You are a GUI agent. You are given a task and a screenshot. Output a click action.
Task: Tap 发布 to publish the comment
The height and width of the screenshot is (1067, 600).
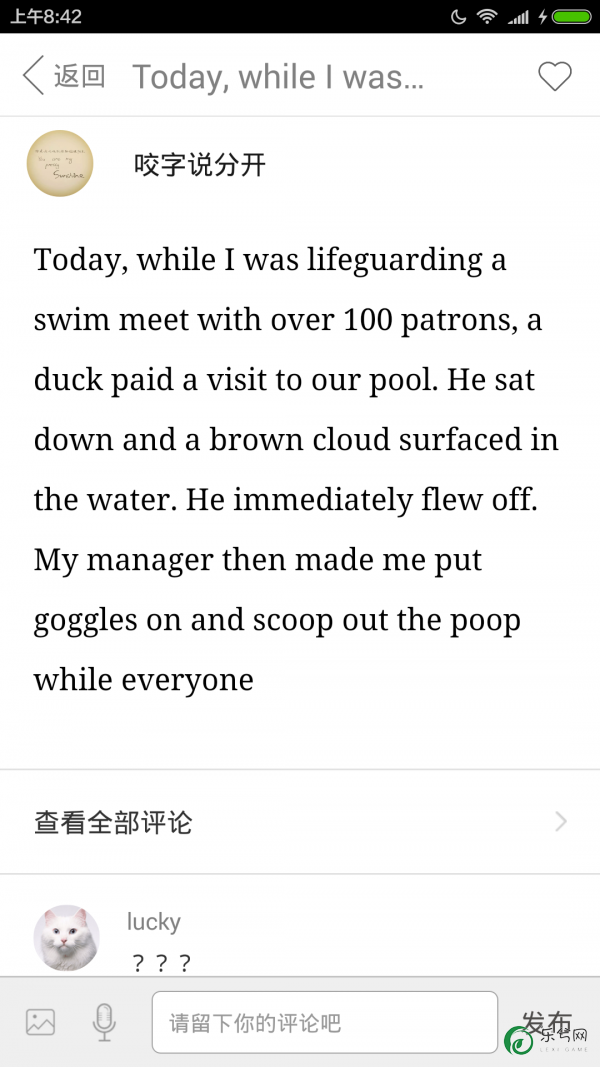pos(547,1022)
